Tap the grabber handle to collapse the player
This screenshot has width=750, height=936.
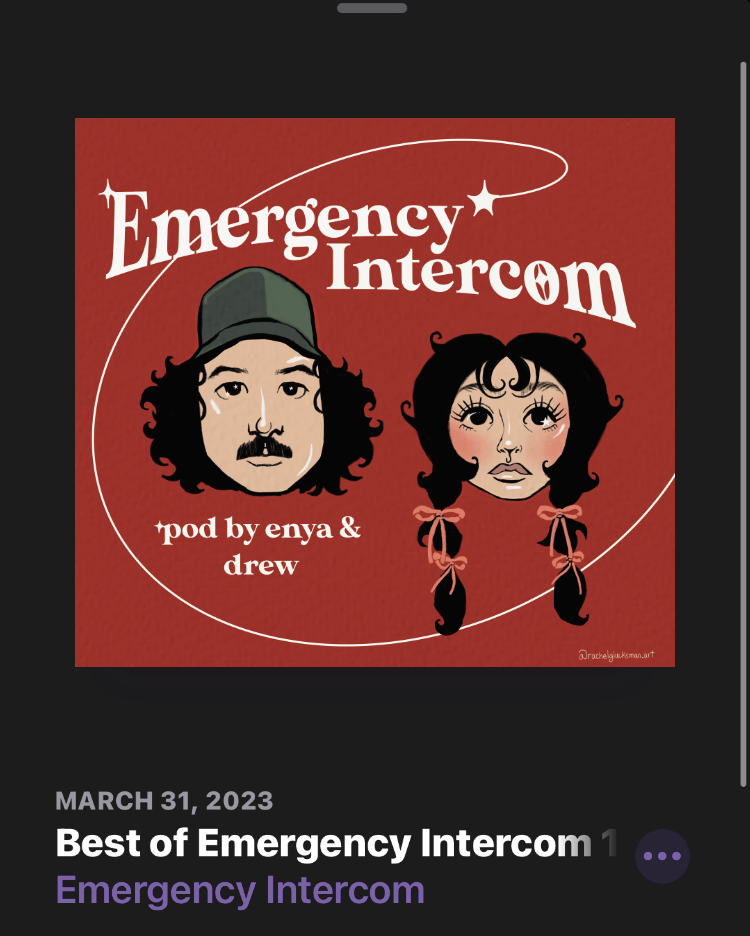coord(372,8)
